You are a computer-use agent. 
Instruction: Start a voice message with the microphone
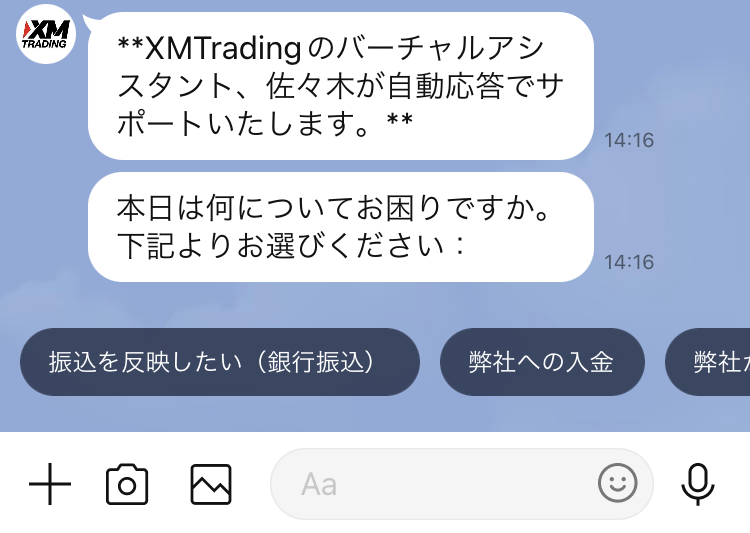(698, 485)
